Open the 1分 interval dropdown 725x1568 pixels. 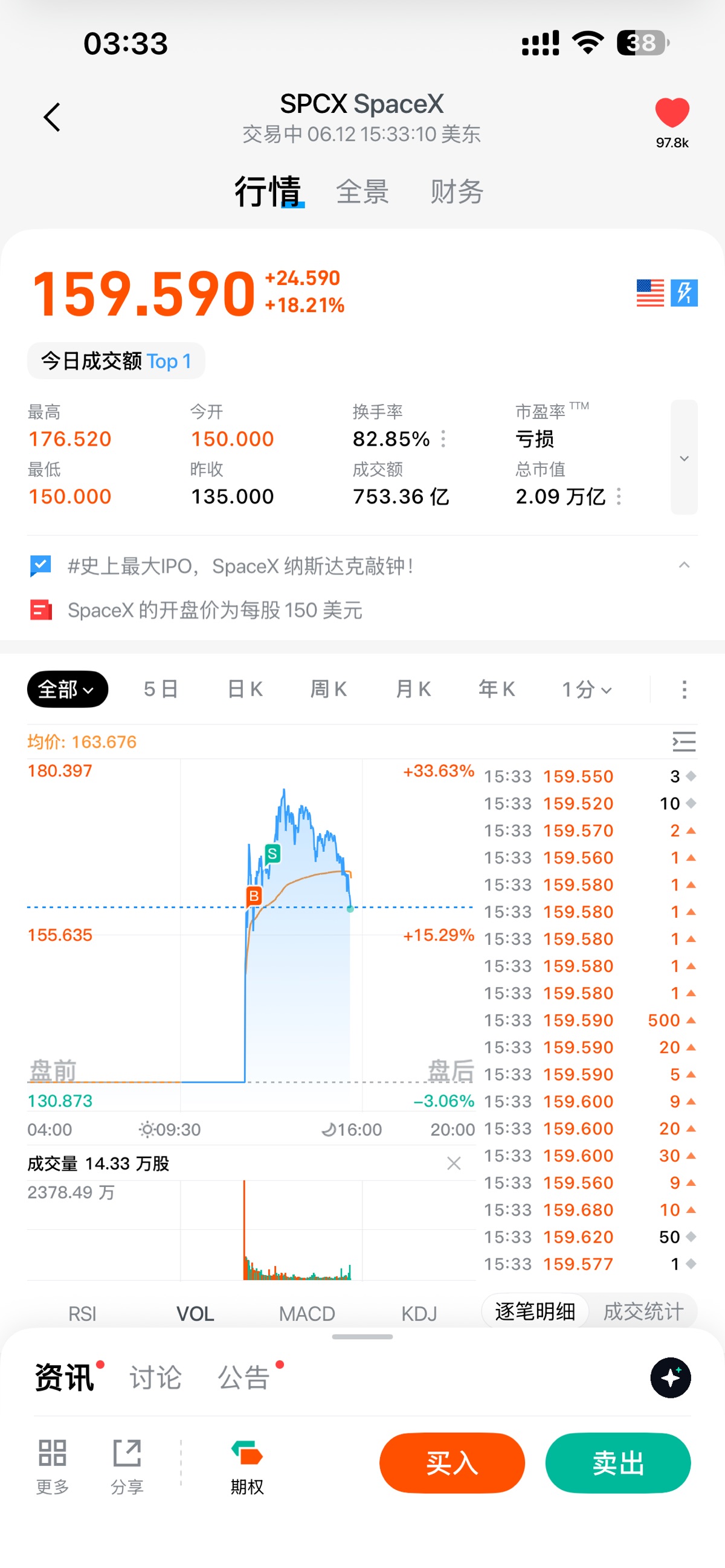587,690
